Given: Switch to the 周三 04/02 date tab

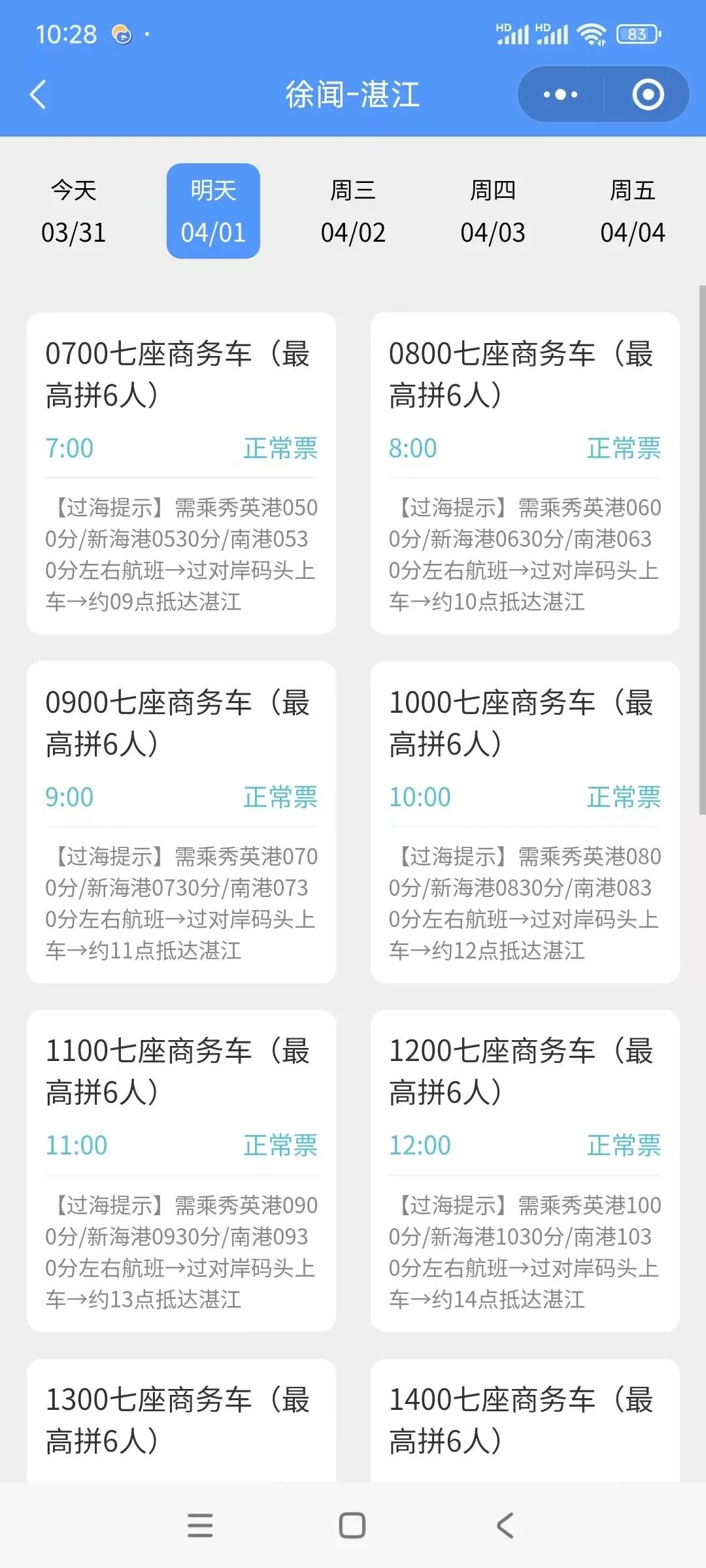Looking at the screenshot, I should coord(353,212).
